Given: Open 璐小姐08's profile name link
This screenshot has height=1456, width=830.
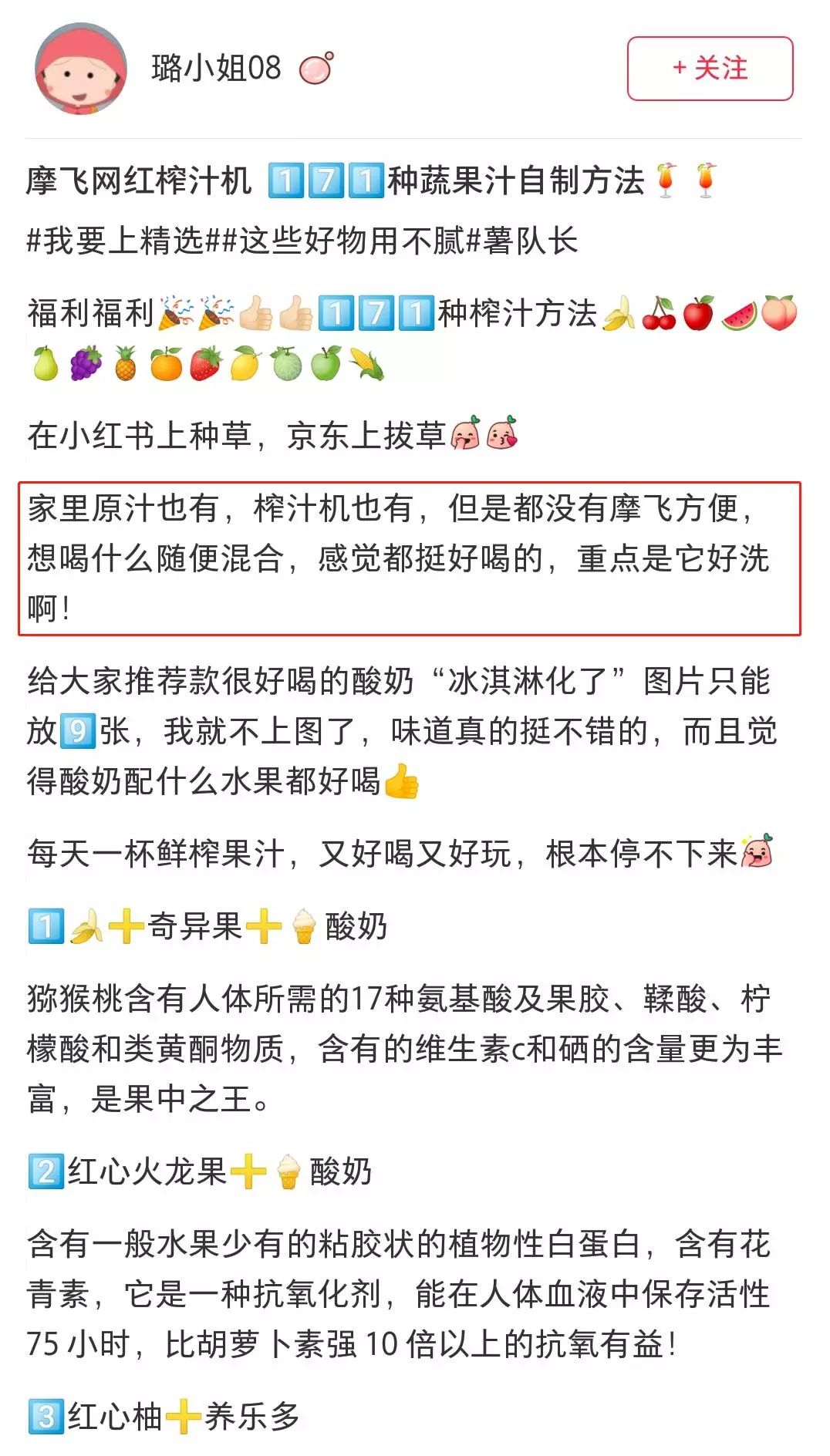Looking at the screenshot, I should [216, 68].
